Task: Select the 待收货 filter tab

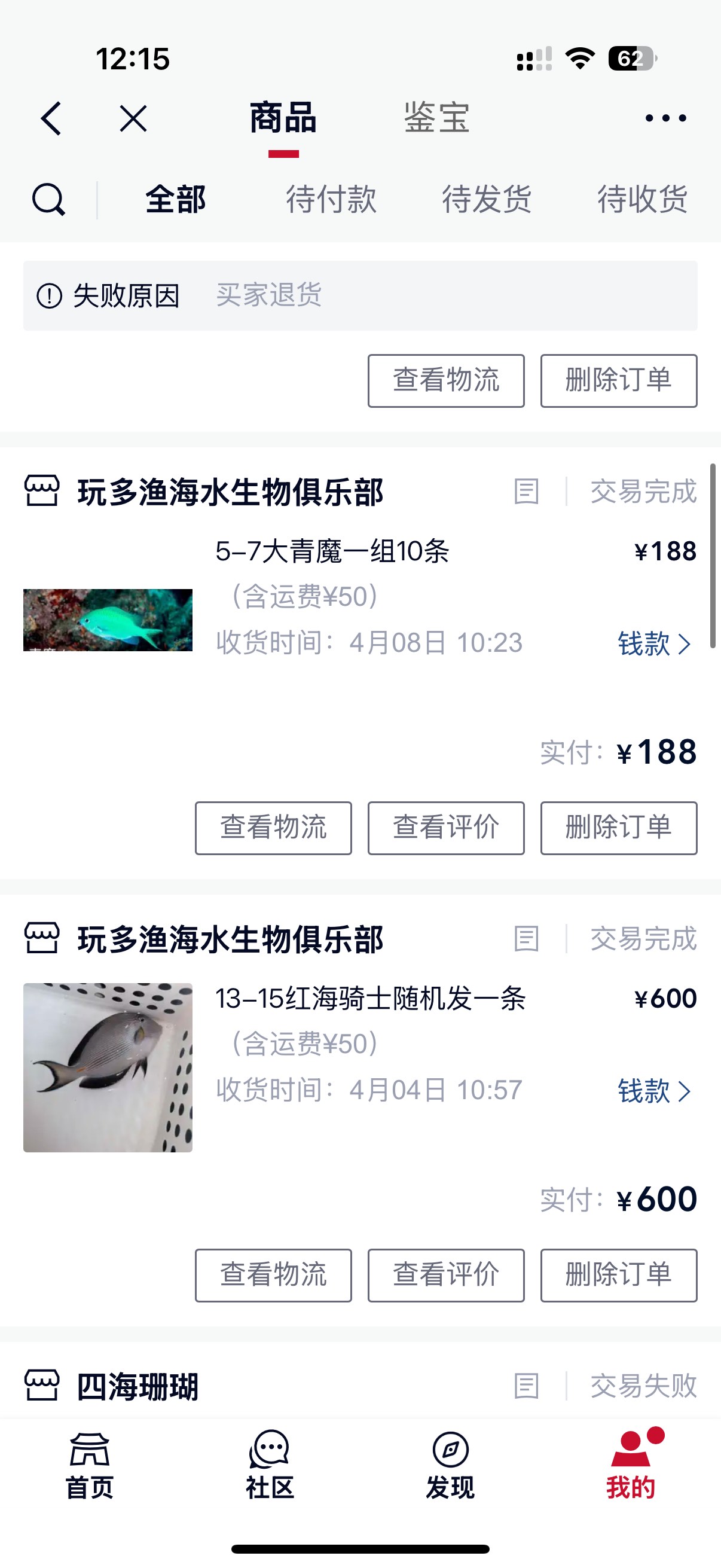Action: pyautogui.click(x=643, y=199)
